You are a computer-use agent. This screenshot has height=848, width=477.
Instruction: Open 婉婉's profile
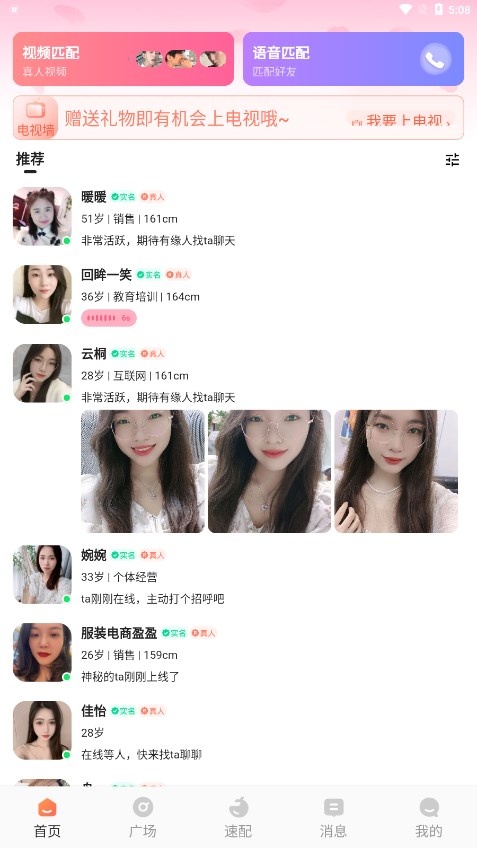(238, 574)
